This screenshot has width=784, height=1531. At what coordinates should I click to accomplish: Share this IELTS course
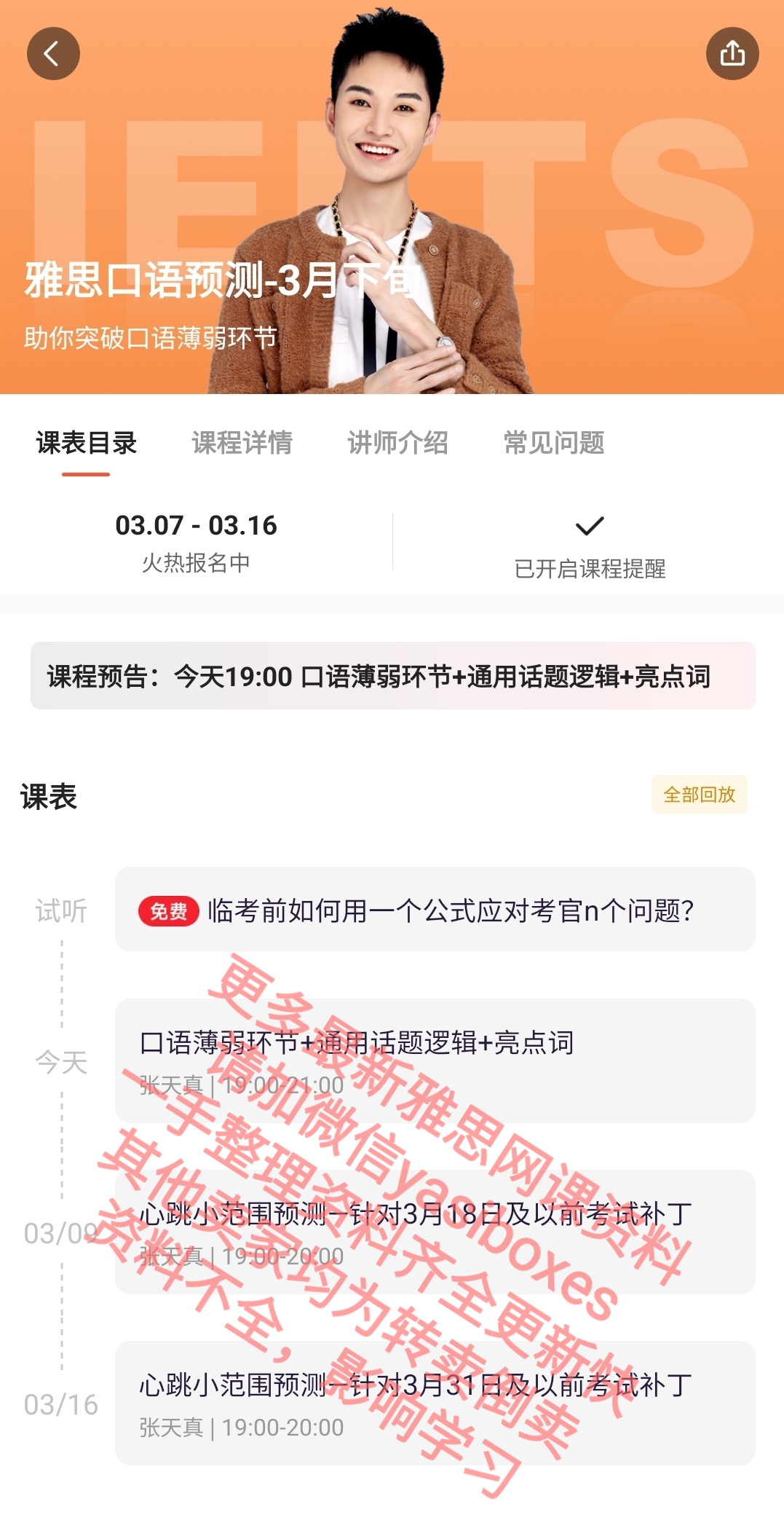732,54
